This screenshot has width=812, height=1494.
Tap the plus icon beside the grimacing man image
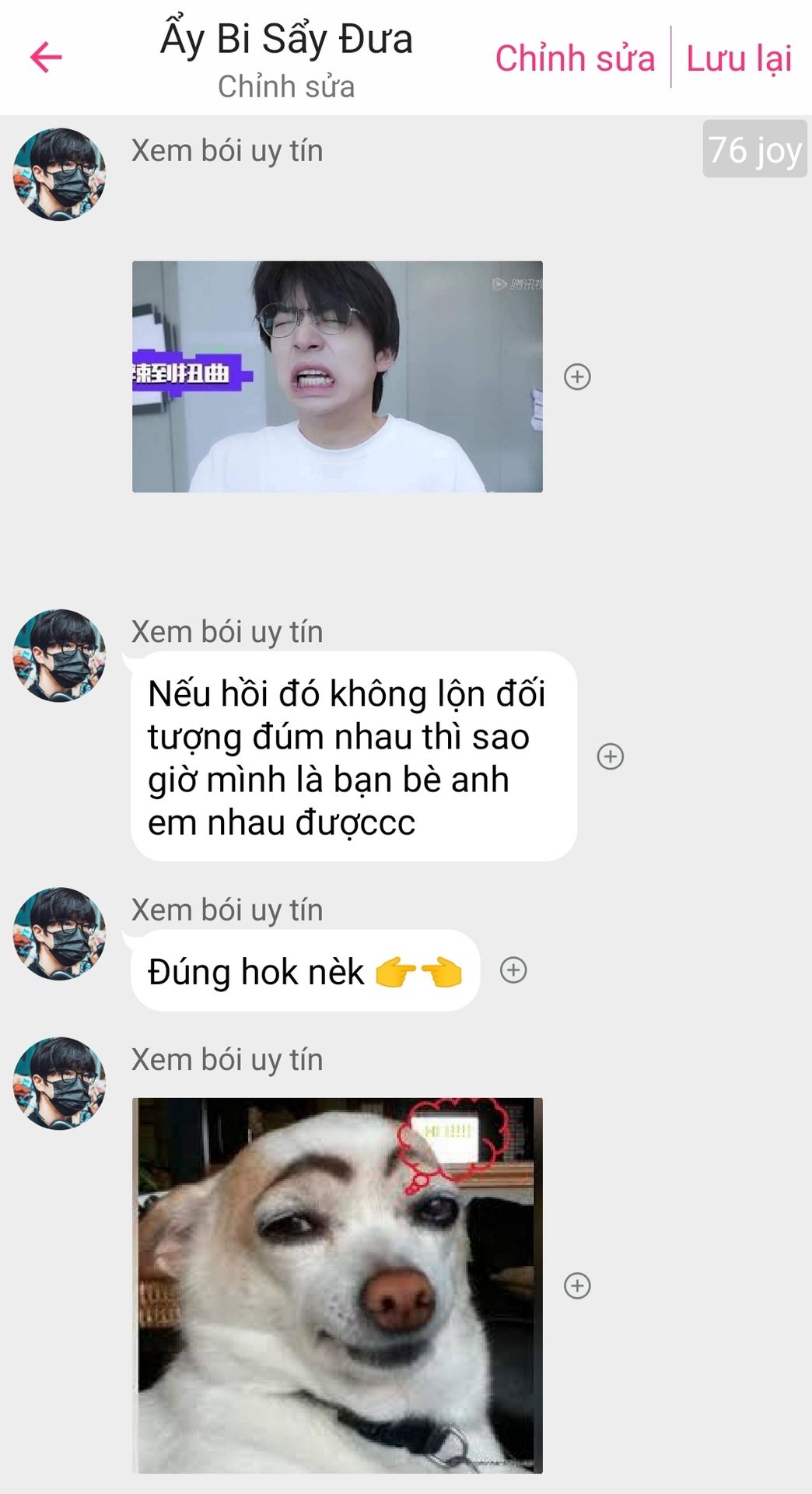577,377
